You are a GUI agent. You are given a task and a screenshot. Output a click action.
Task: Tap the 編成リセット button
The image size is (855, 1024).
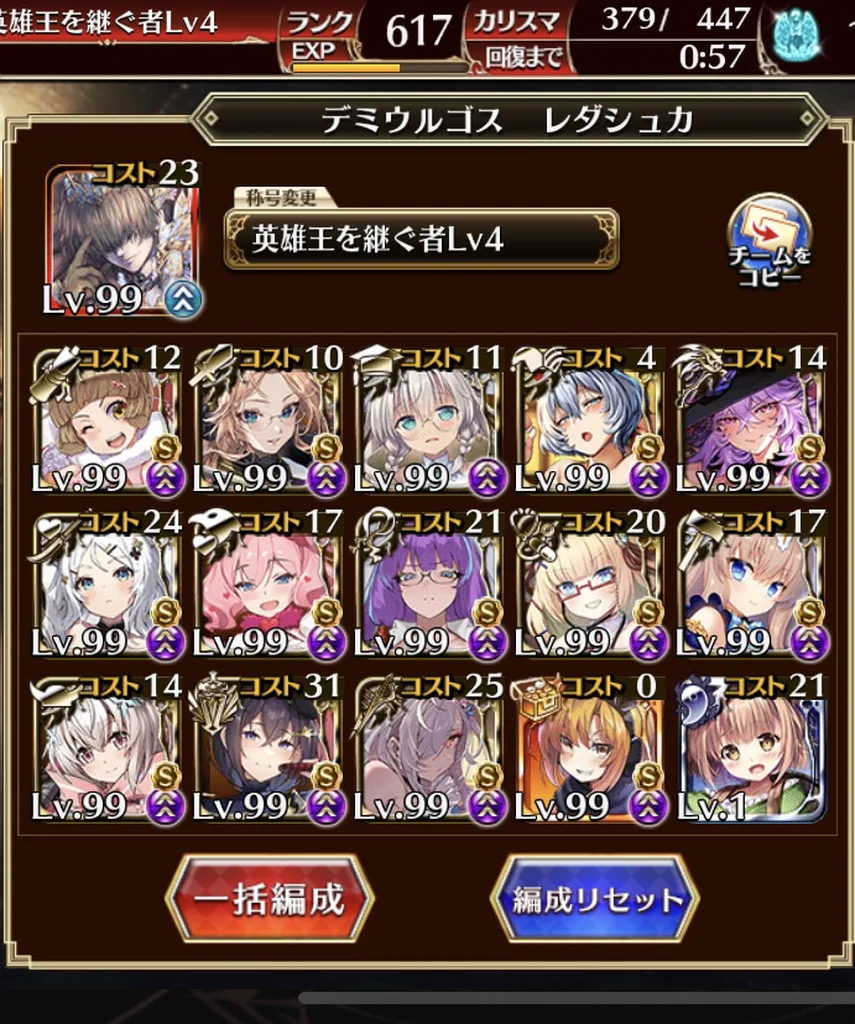597,898
